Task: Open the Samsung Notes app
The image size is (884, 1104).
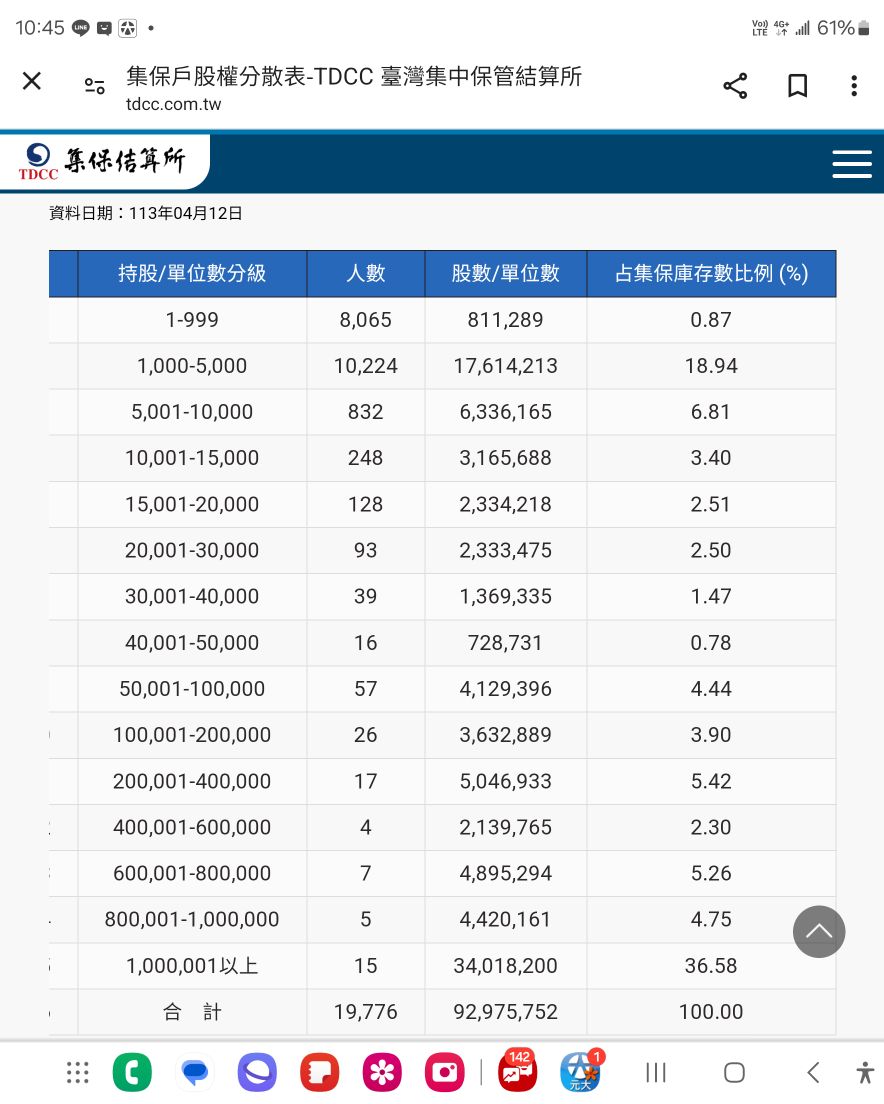Action: pos(320,1072)
